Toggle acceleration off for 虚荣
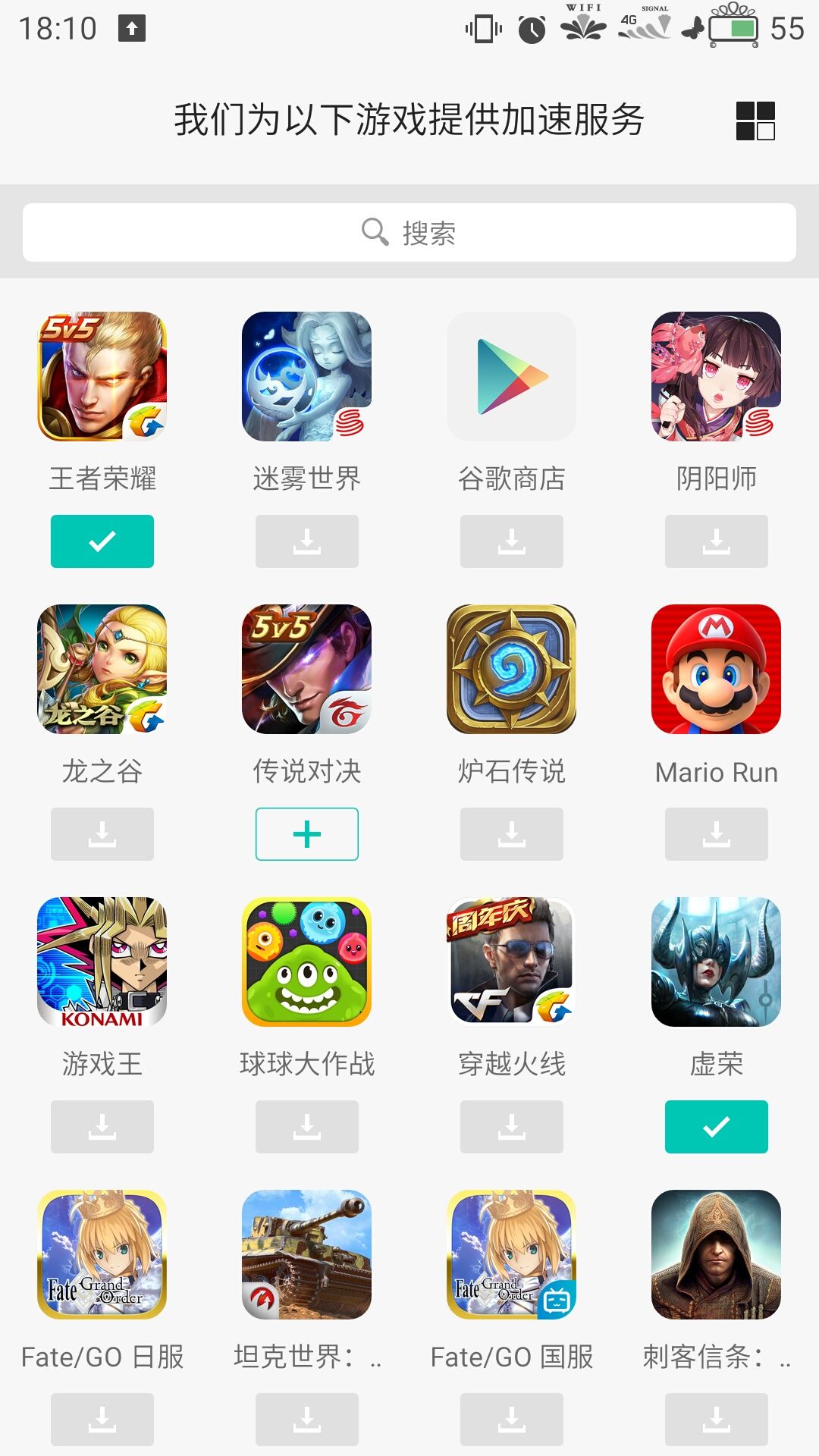The width and height of the screenshot is (819, 1456). pyautogui.click(x=716, y=1126)
